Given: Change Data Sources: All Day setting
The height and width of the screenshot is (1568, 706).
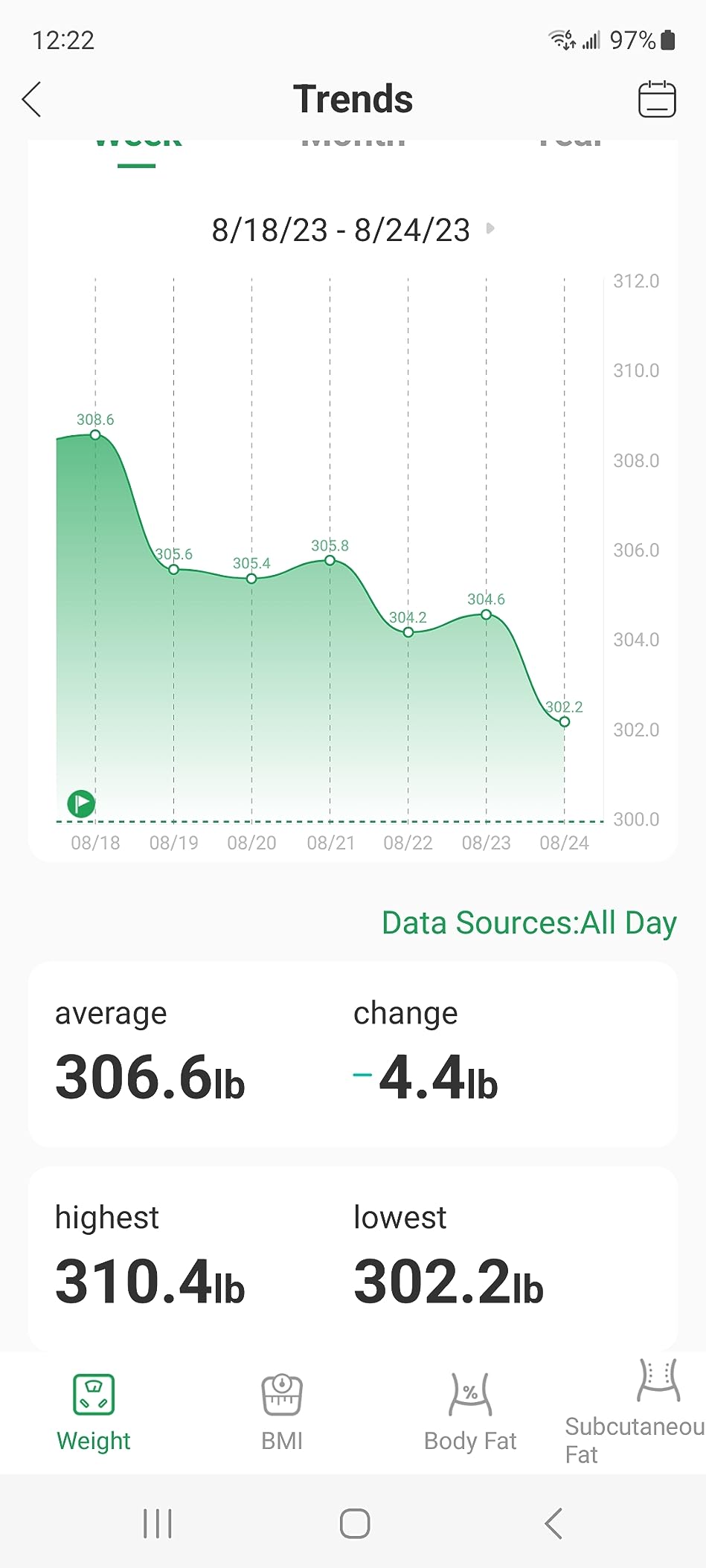Looking at the screenshot, I should click(529, 923).
